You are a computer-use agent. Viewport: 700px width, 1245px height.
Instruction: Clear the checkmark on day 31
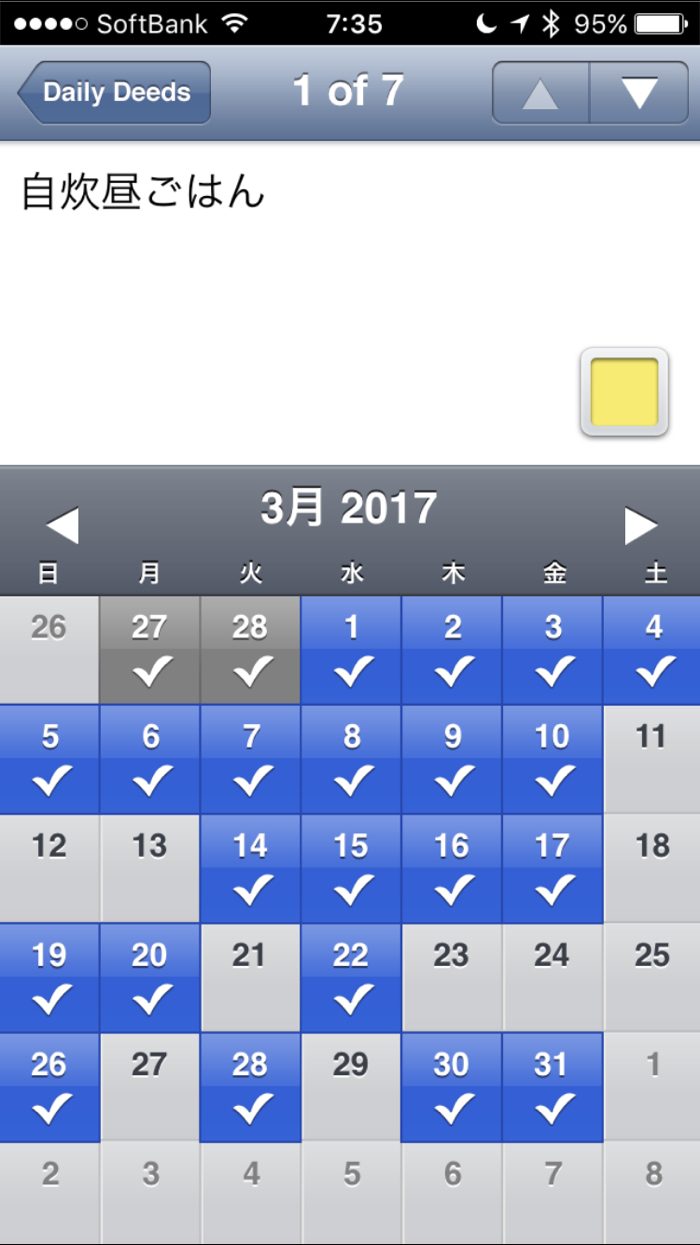click(552, 1086)
